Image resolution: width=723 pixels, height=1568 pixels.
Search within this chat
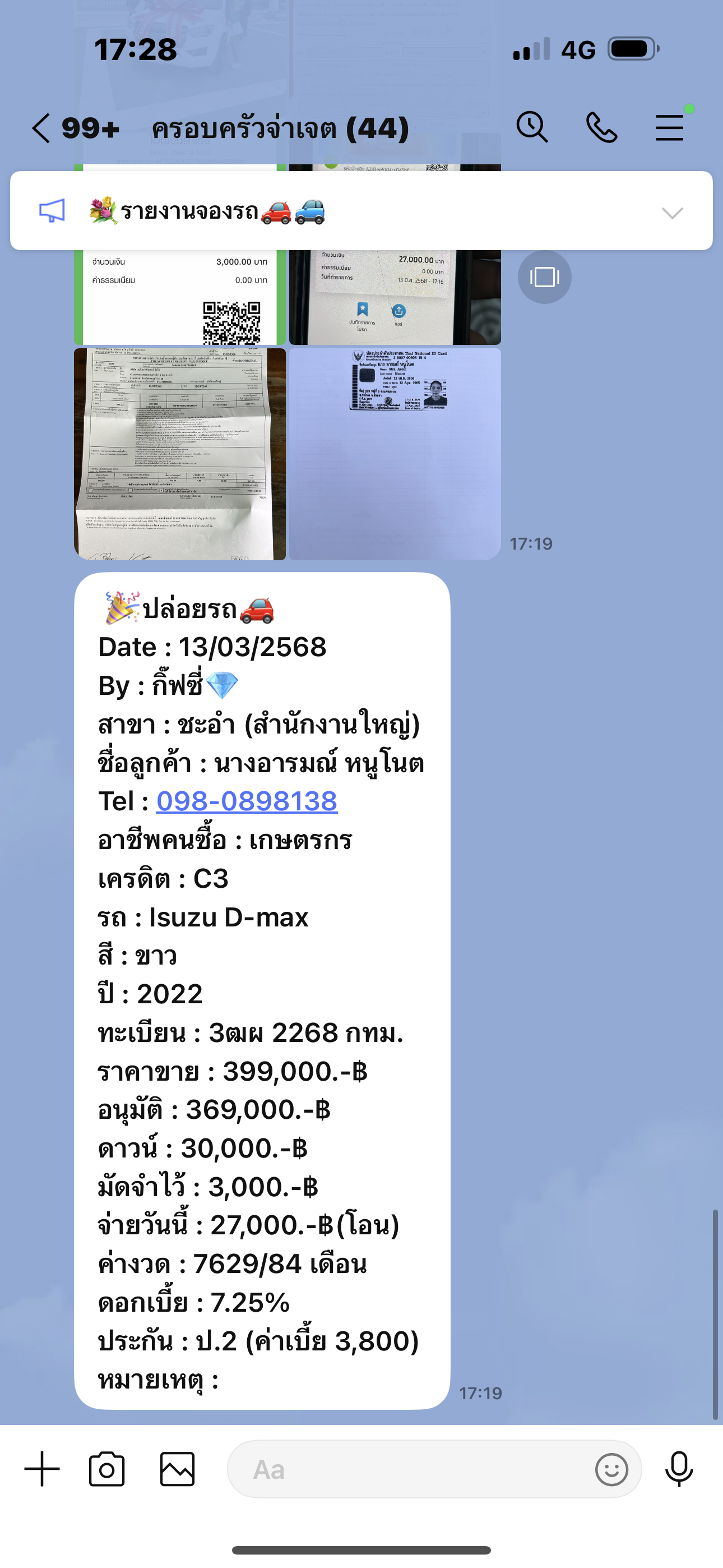point(532,127)
